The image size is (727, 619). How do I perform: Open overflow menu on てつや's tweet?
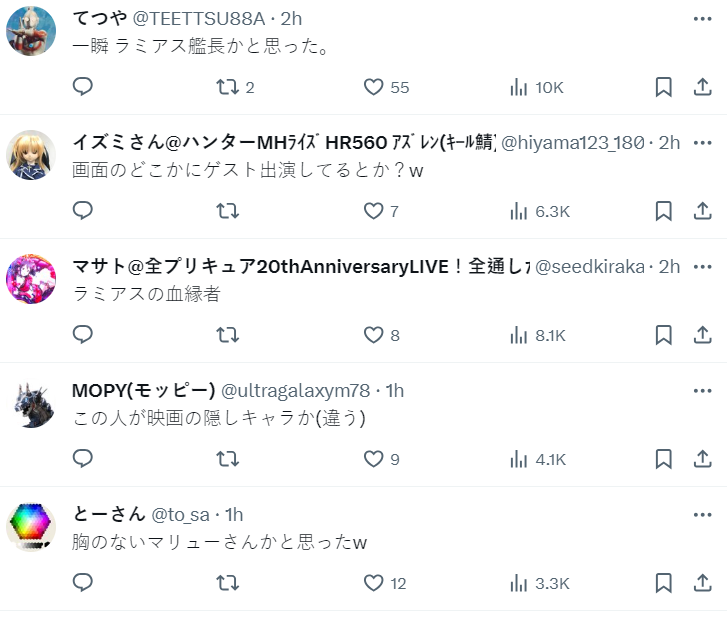702,19
